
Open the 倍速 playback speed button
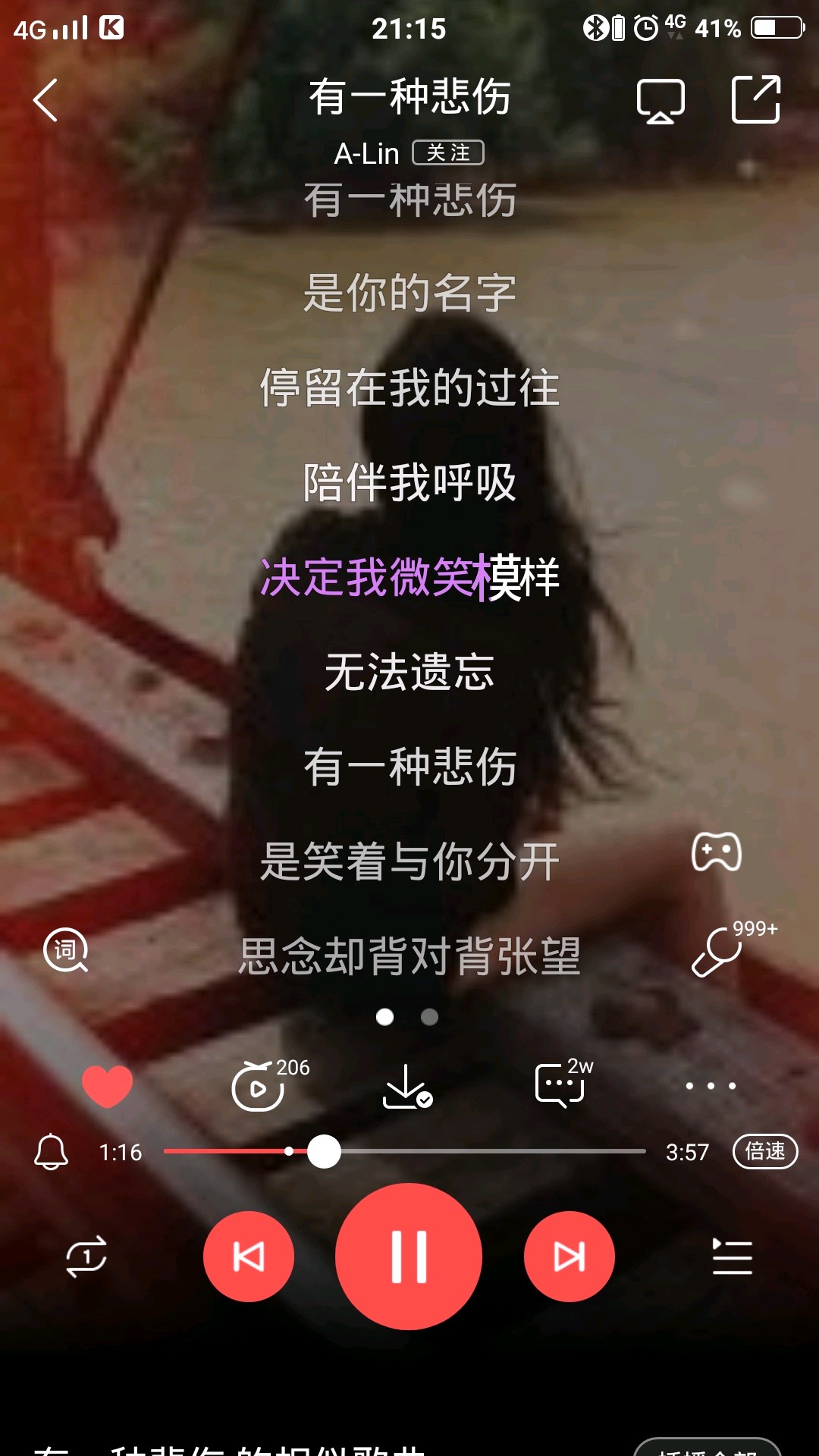point(765,1152)
